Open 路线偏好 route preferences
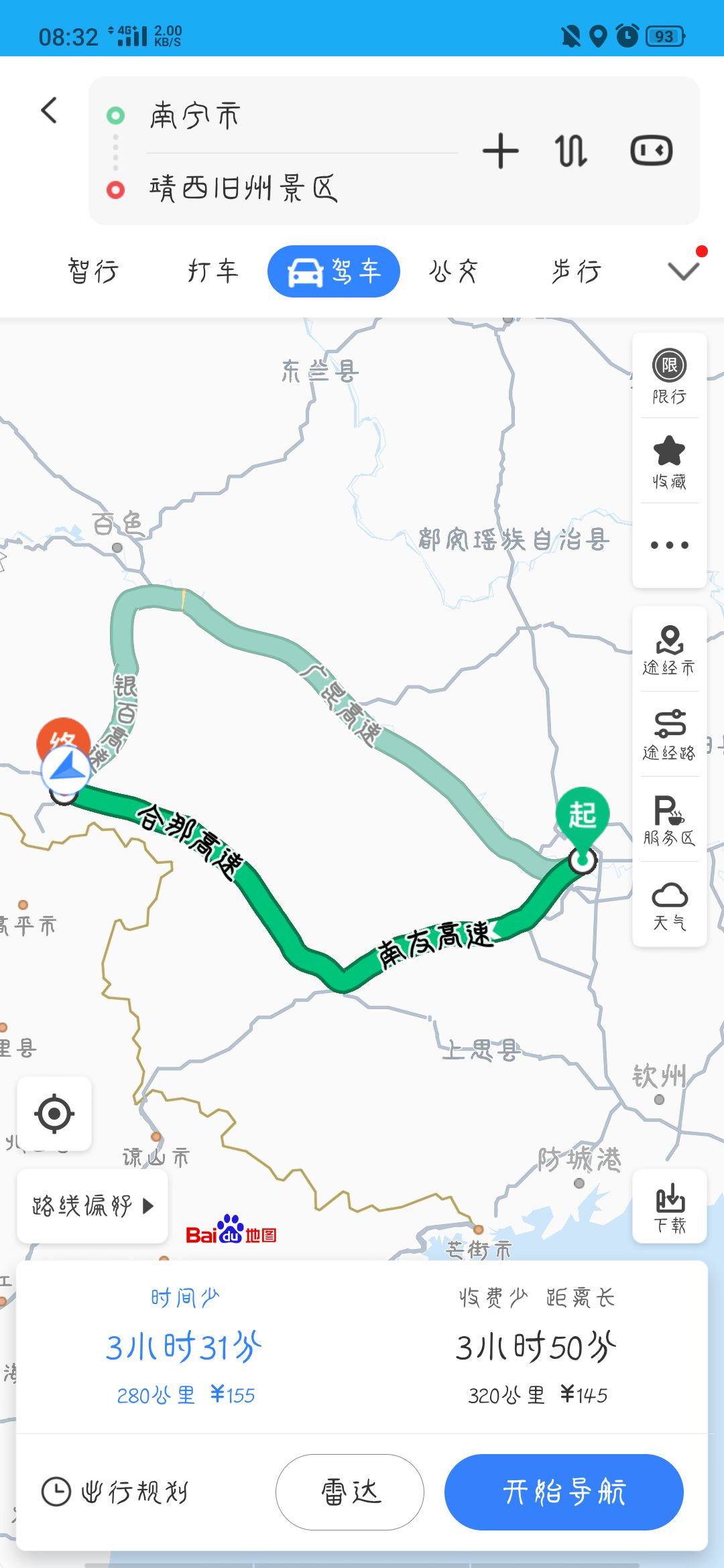The image size is (724, 1568). pos(92,1205)
